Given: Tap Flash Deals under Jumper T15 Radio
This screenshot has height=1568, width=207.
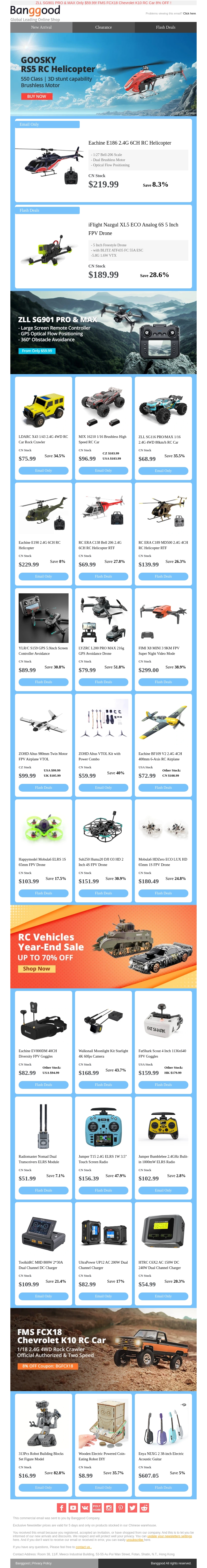Looking at the screenshot, I should [x=103, y=1190].
